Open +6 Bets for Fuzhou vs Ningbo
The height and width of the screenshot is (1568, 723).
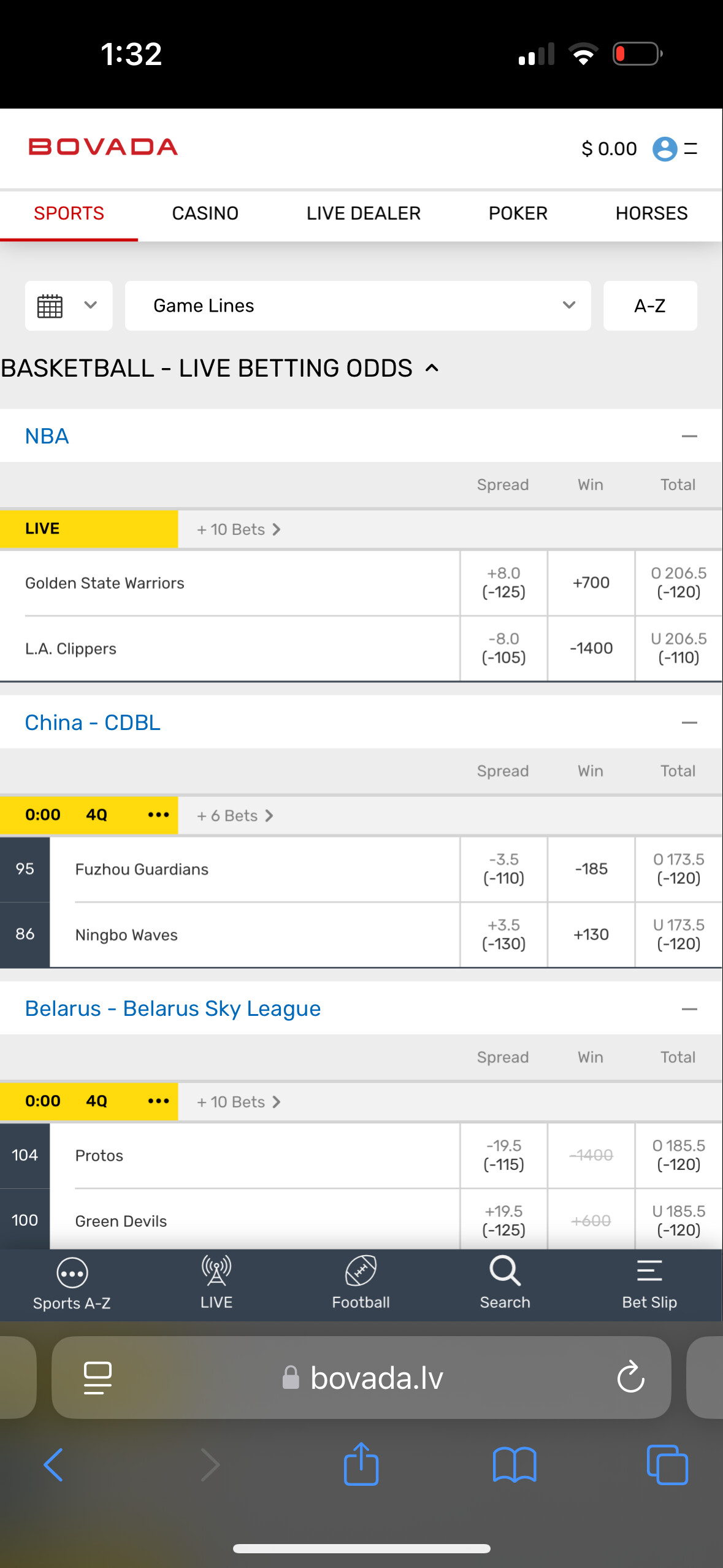[x=234, y=816]
